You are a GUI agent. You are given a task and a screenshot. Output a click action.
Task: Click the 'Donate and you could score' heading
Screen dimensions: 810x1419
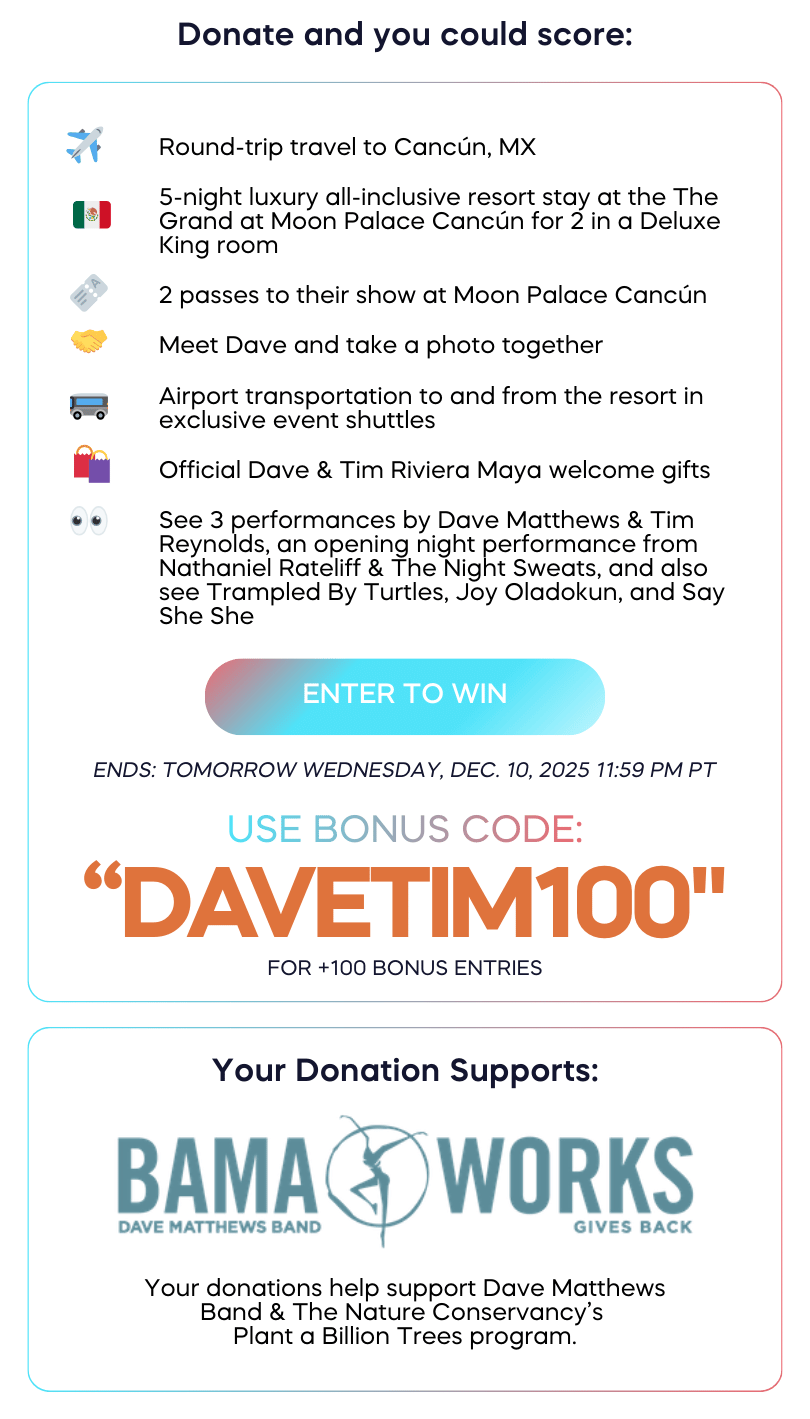404,34
